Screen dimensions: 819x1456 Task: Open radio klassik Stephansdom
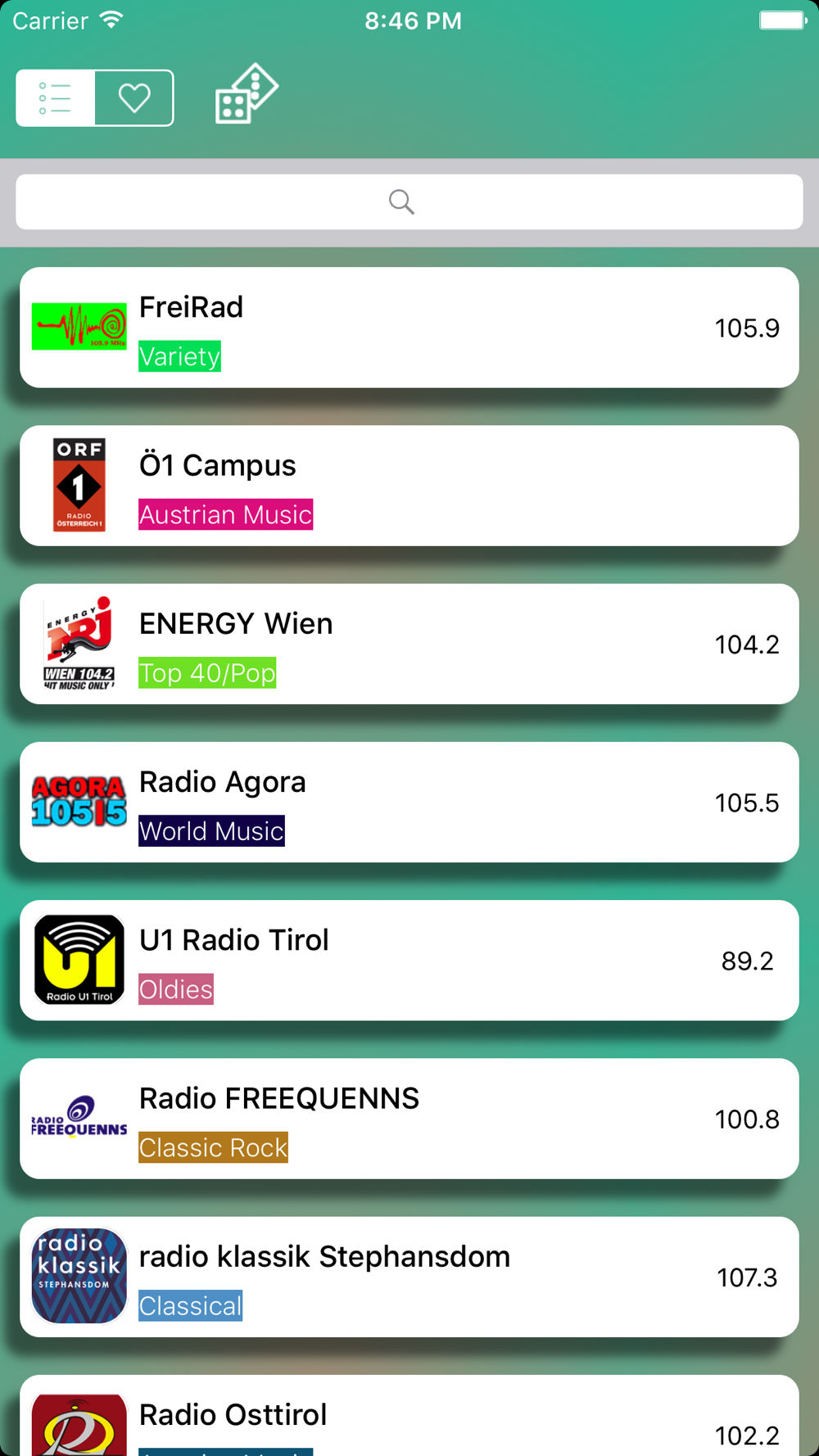point(409,1277)
